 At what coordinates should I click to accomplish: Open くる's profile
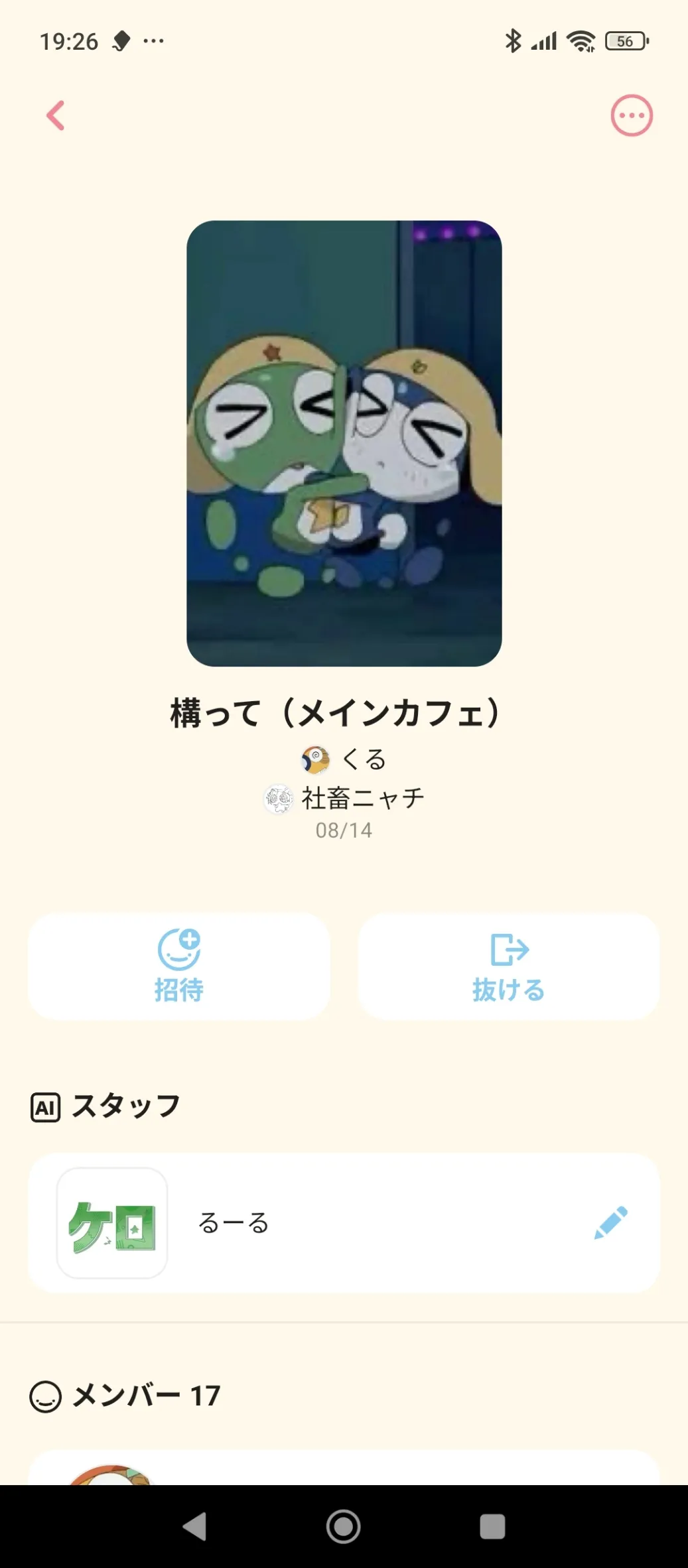tap(344, 759)
